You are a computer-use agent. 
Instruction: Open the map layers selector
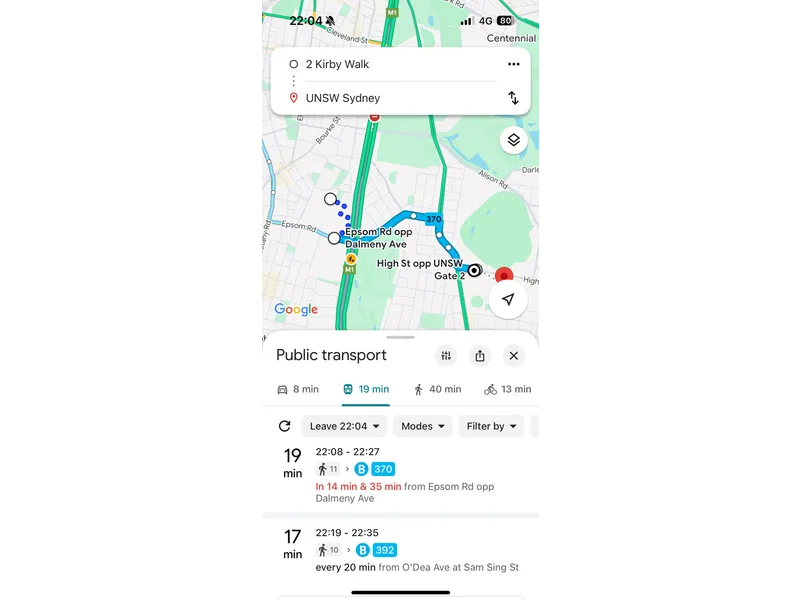point(513,140)
